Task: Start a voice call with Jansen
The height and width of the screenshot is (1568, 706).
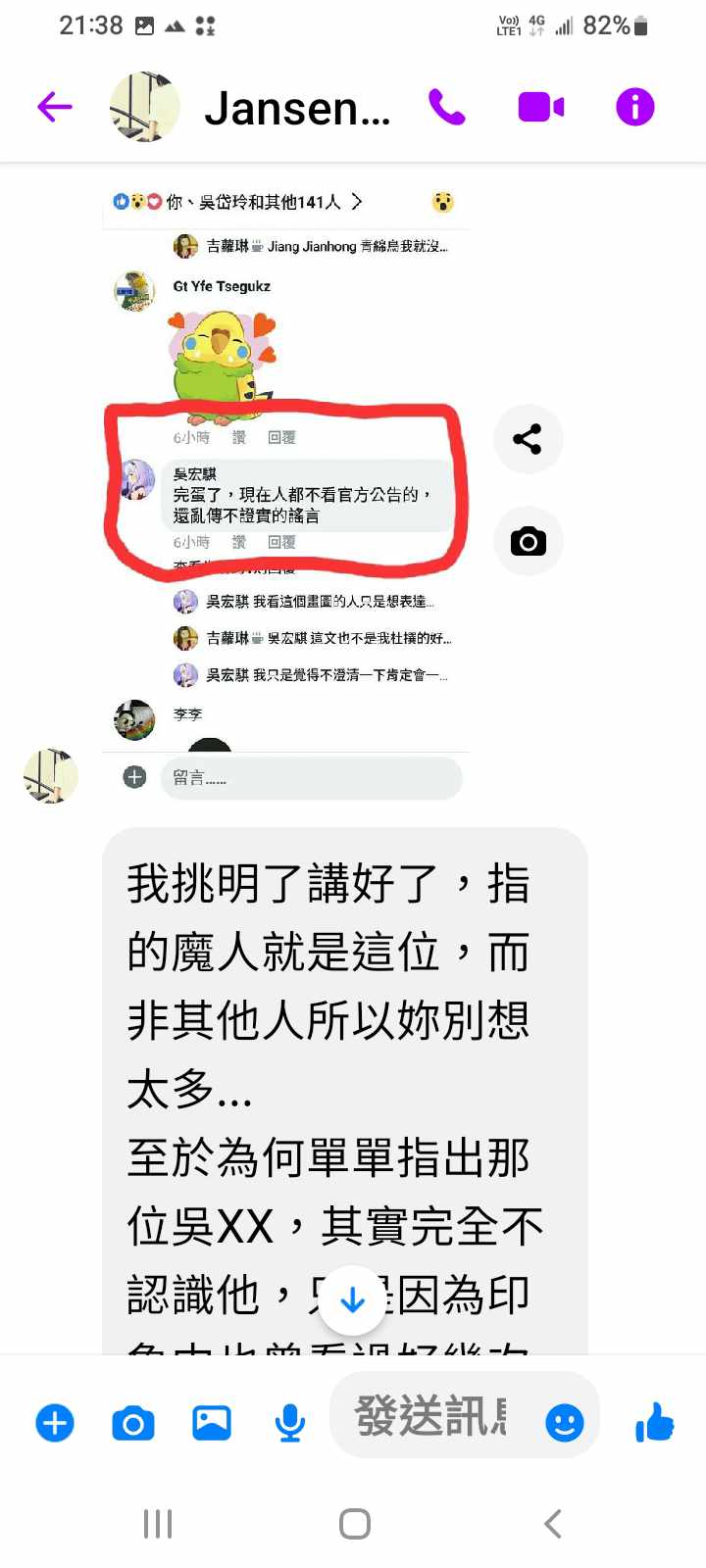Action: click(447, 107)
